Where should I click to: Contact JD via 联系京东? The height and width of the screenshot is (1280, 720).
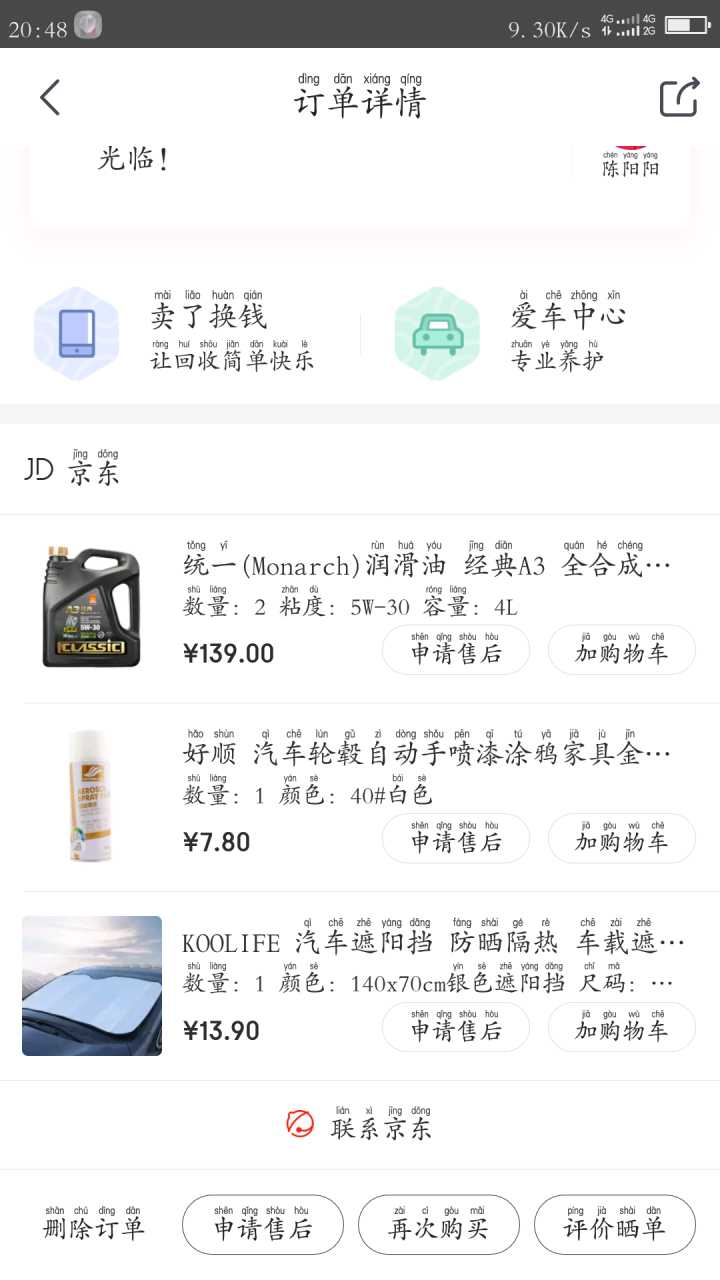[x=360, y=1125]
